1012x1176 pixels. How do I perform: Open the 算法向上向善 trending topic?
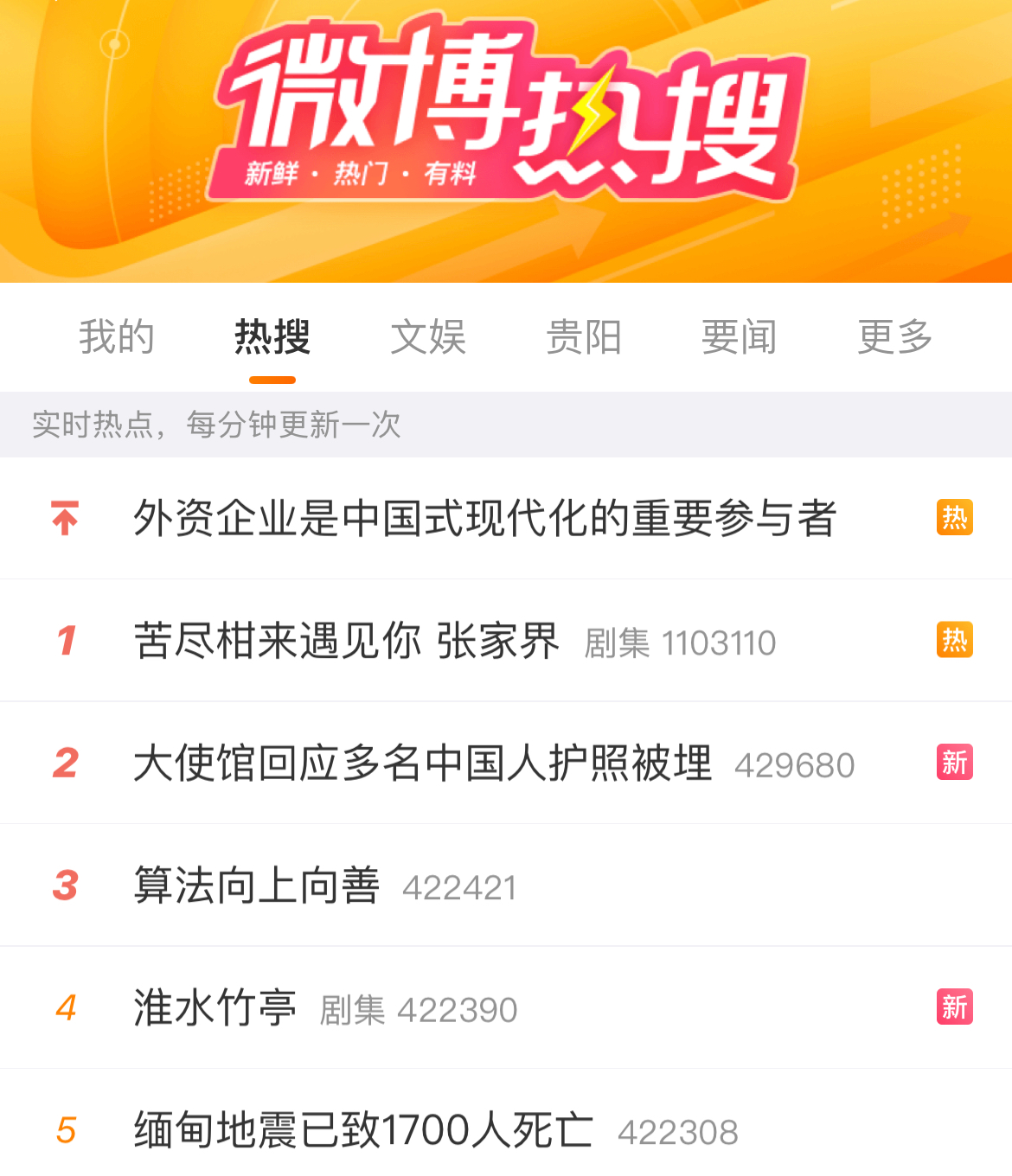tap(257, 886)
